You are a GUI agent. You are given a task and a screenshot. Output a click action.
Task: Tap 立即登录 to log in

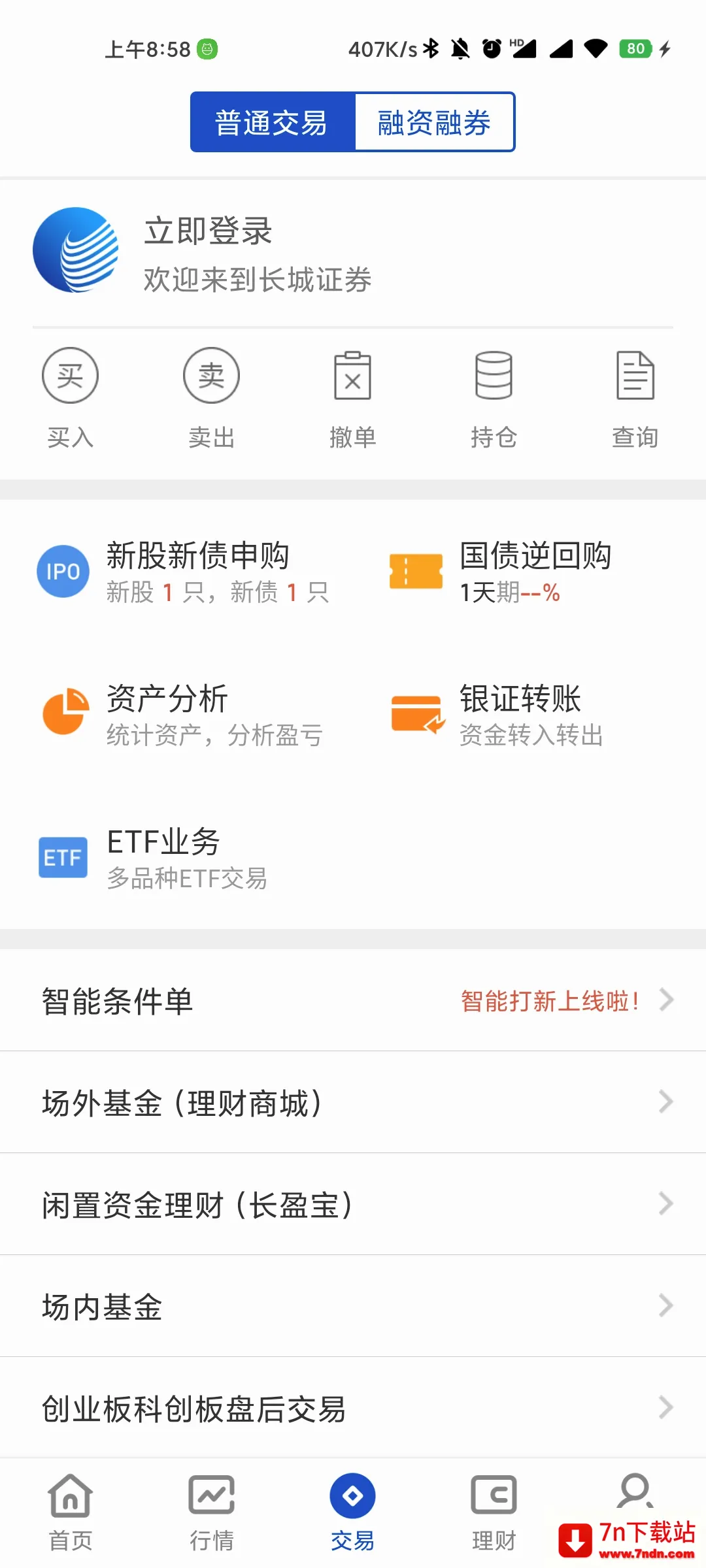(x=209, y=231)
